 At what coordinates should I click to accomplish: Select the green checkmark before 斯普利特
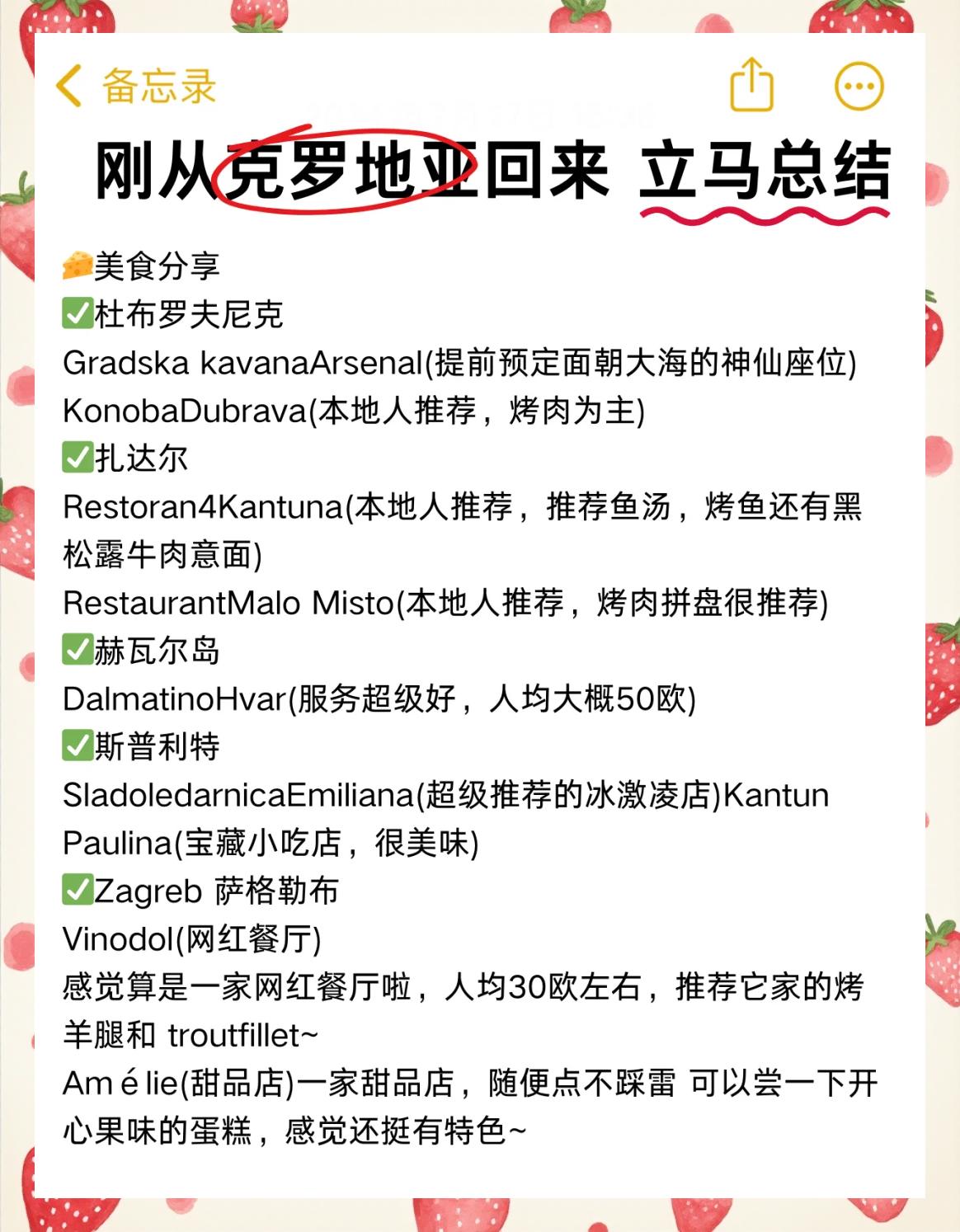click(x=76, y=745)
